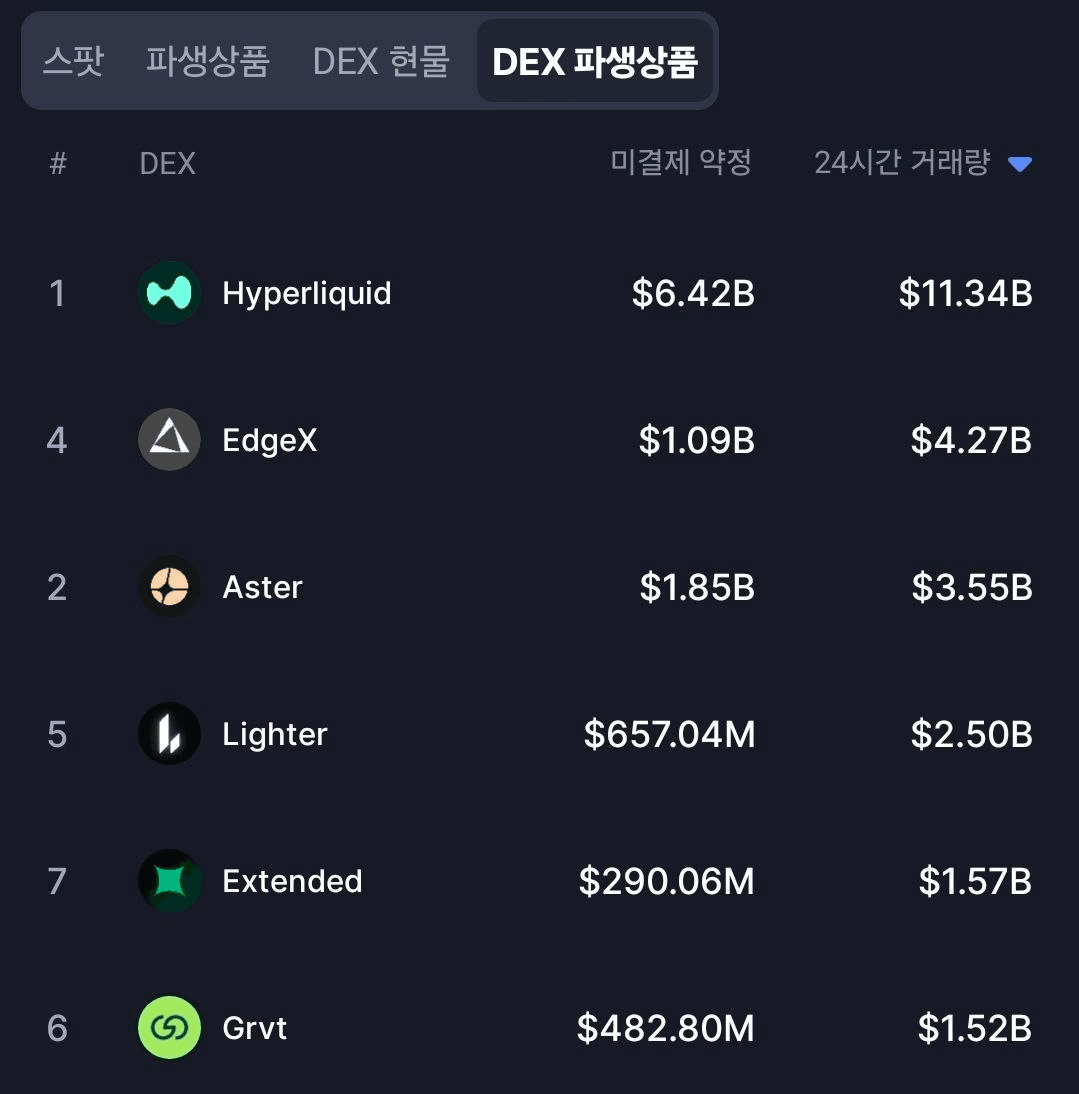Switch to the 파생상품 tab
Screen dimensions: 1079x1094
coord(208,61)
